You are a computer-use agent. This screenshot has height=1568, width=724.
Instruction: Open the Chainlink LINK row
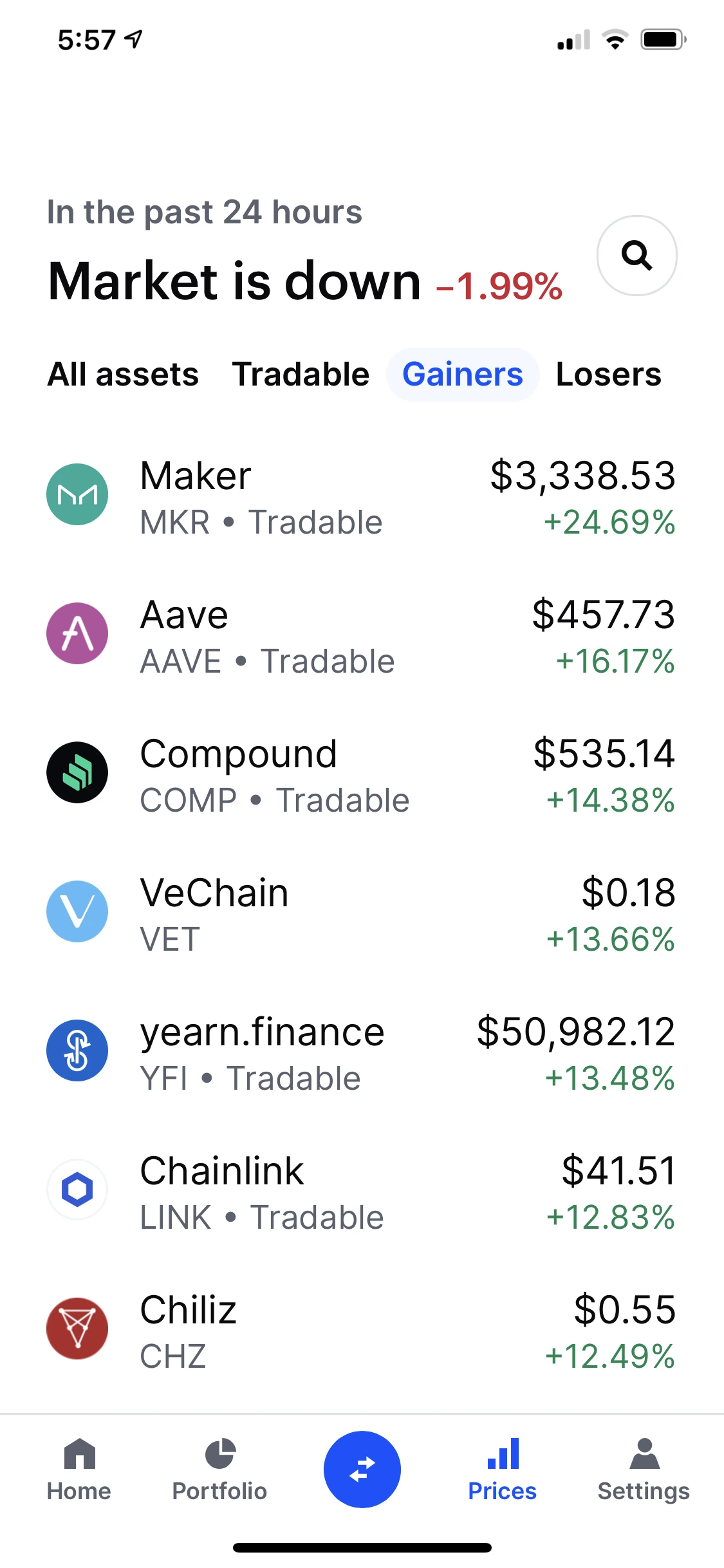tap(362, 1191)
